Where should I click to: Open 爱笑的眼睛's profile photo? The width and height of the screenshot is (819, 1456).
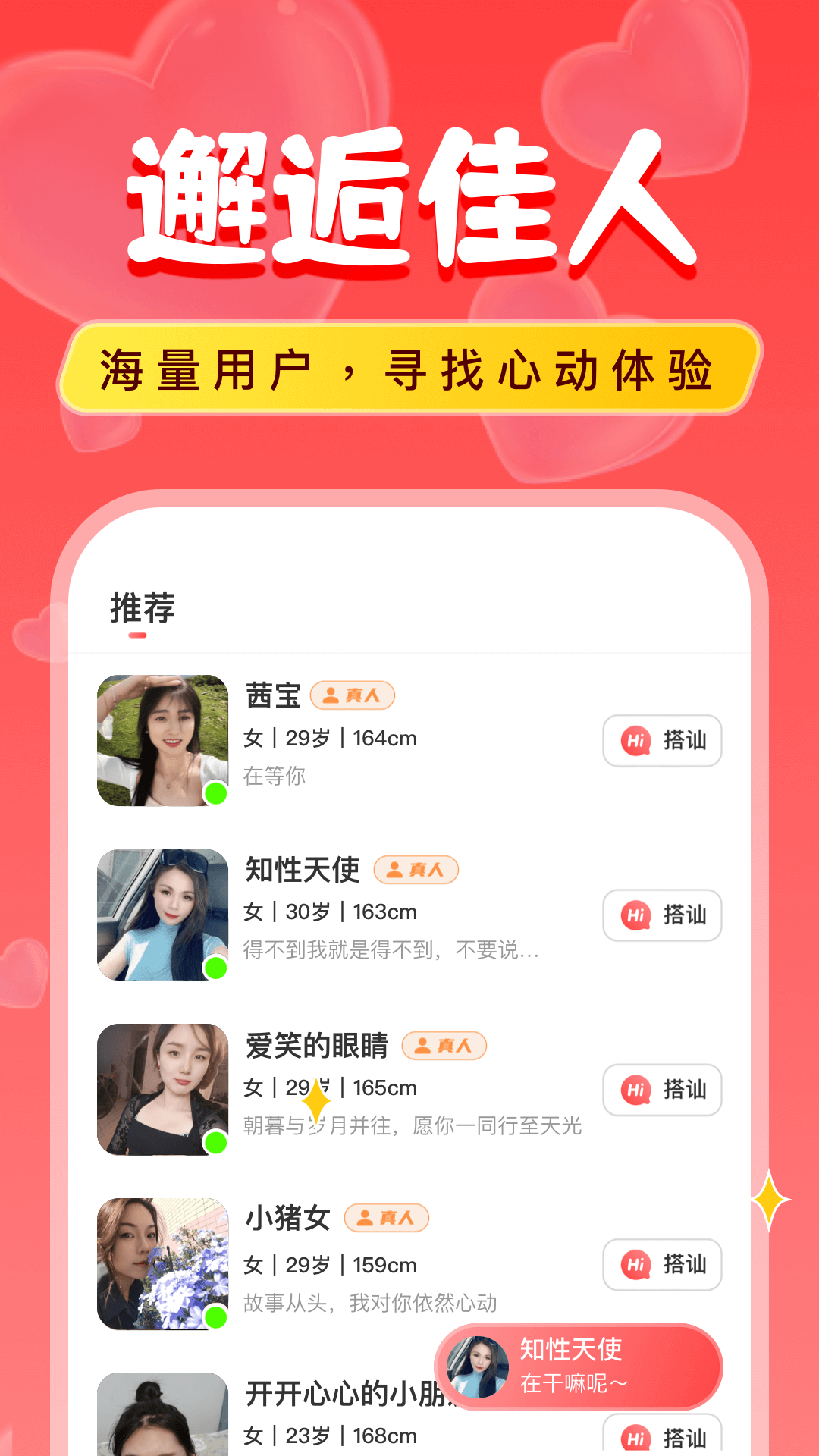pos(164,1090)
